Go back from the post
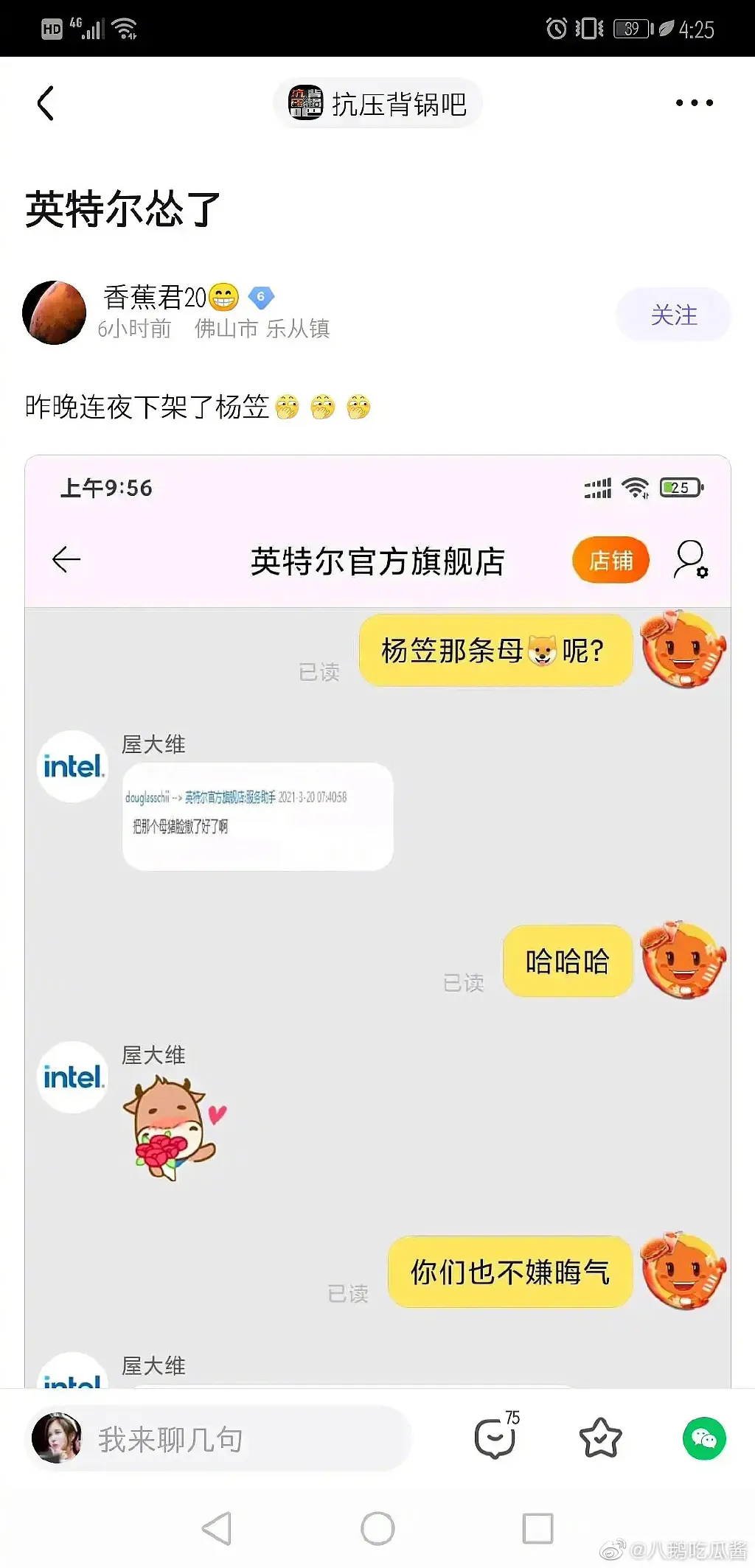This screenshot has height=1568, width=755. point(46,103)
